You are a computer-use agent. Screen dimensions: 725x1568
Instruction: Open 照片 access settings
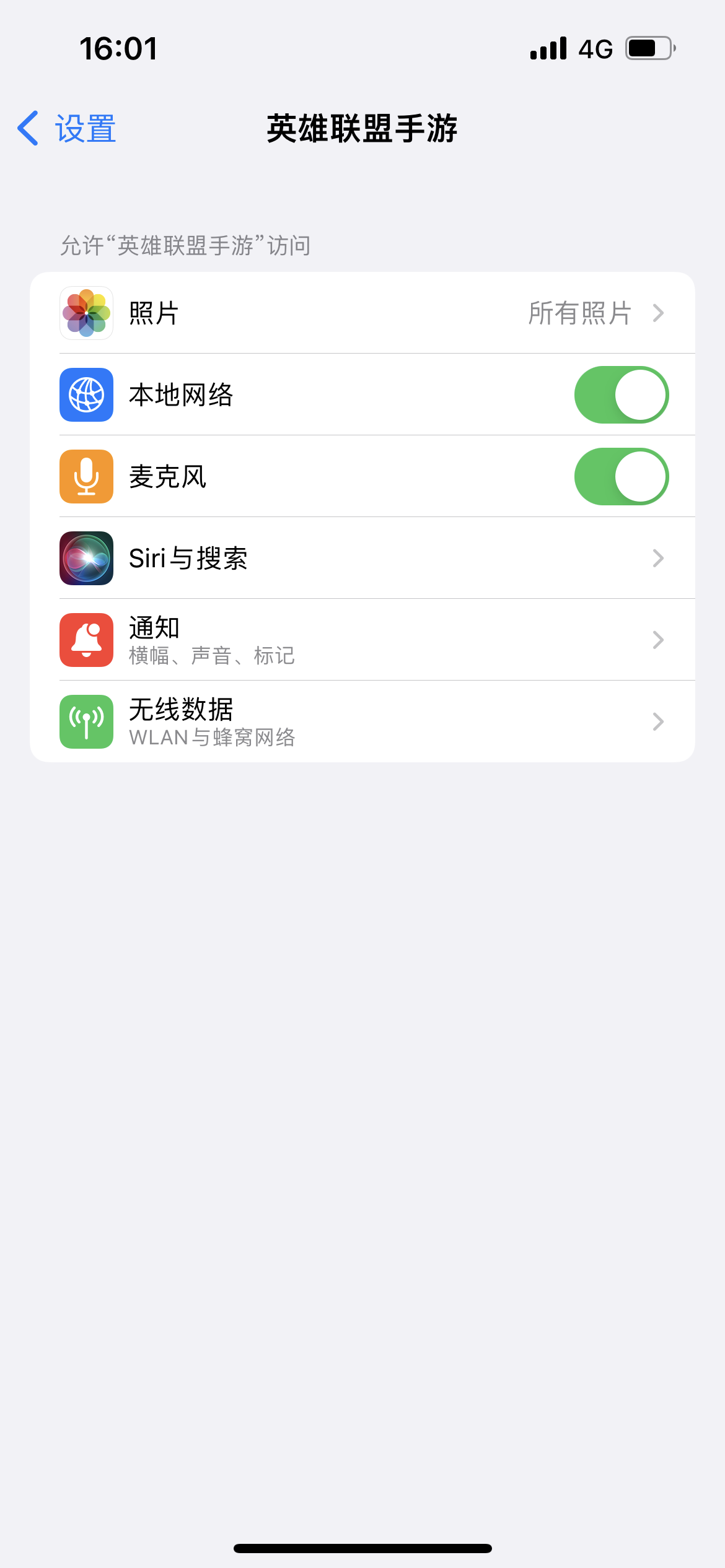tap(362, 313)
